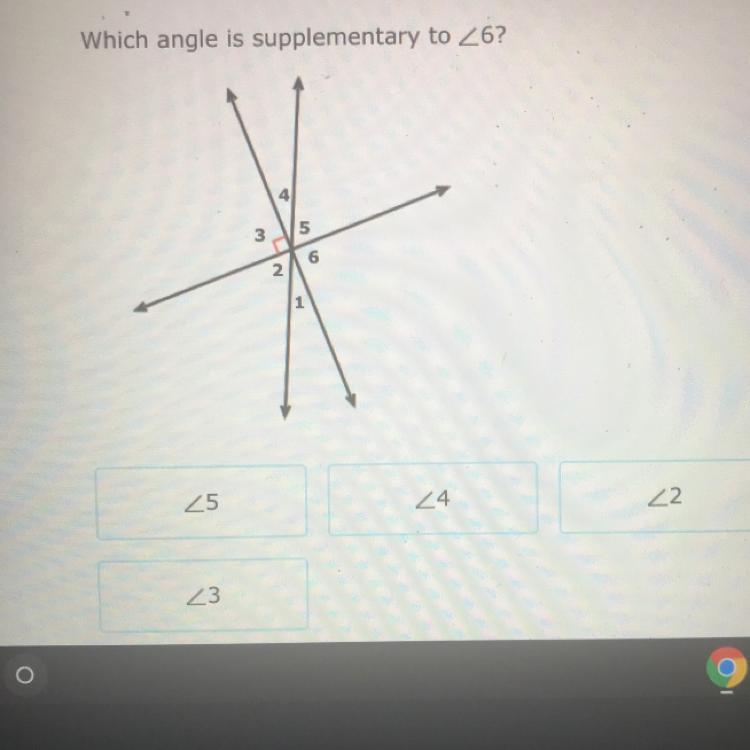Answer with ∠3
The height and width of the screenshot is (750, 750).
pos(203,596)
